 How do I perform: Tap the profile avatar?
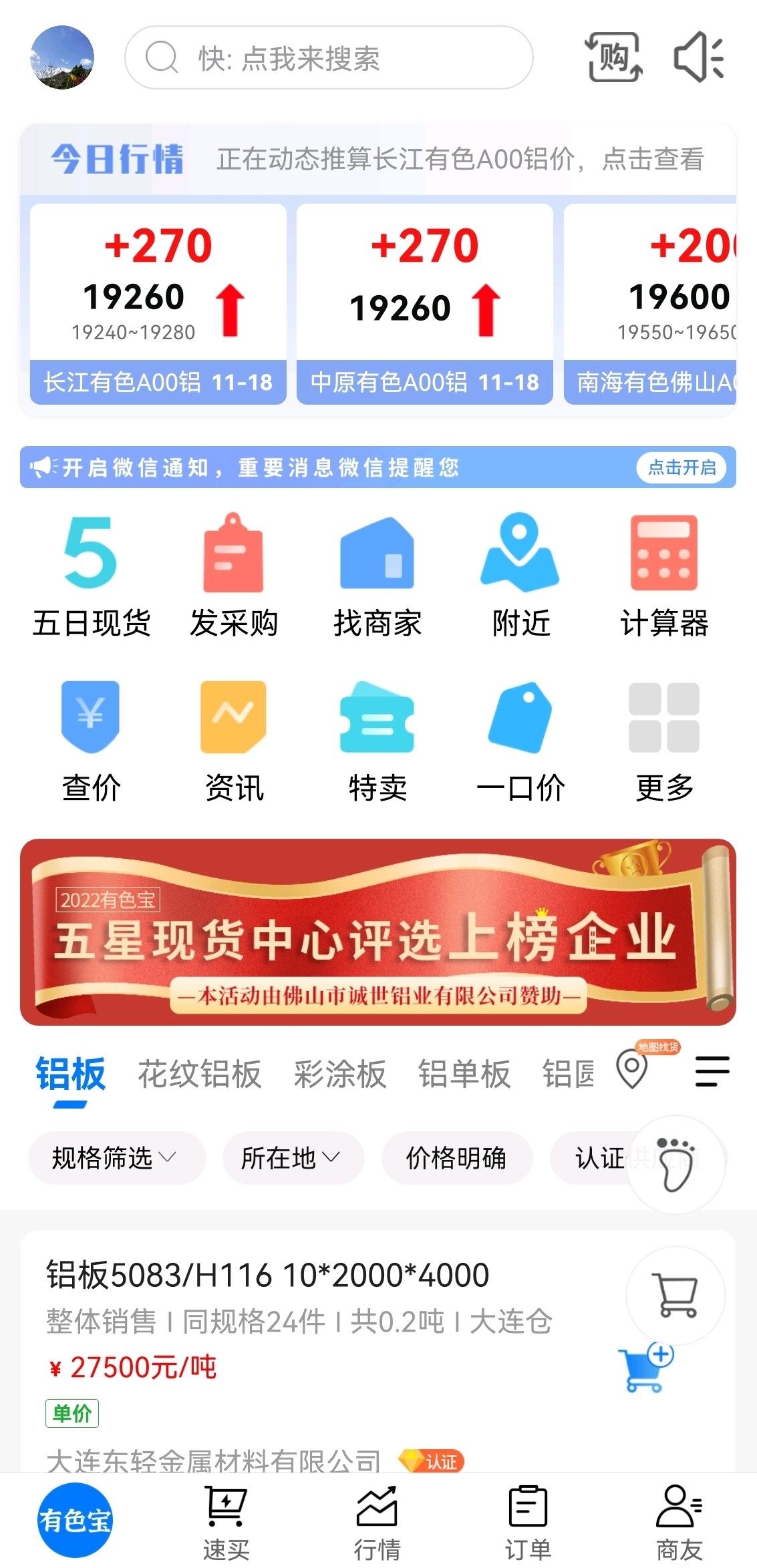[62, 57]
